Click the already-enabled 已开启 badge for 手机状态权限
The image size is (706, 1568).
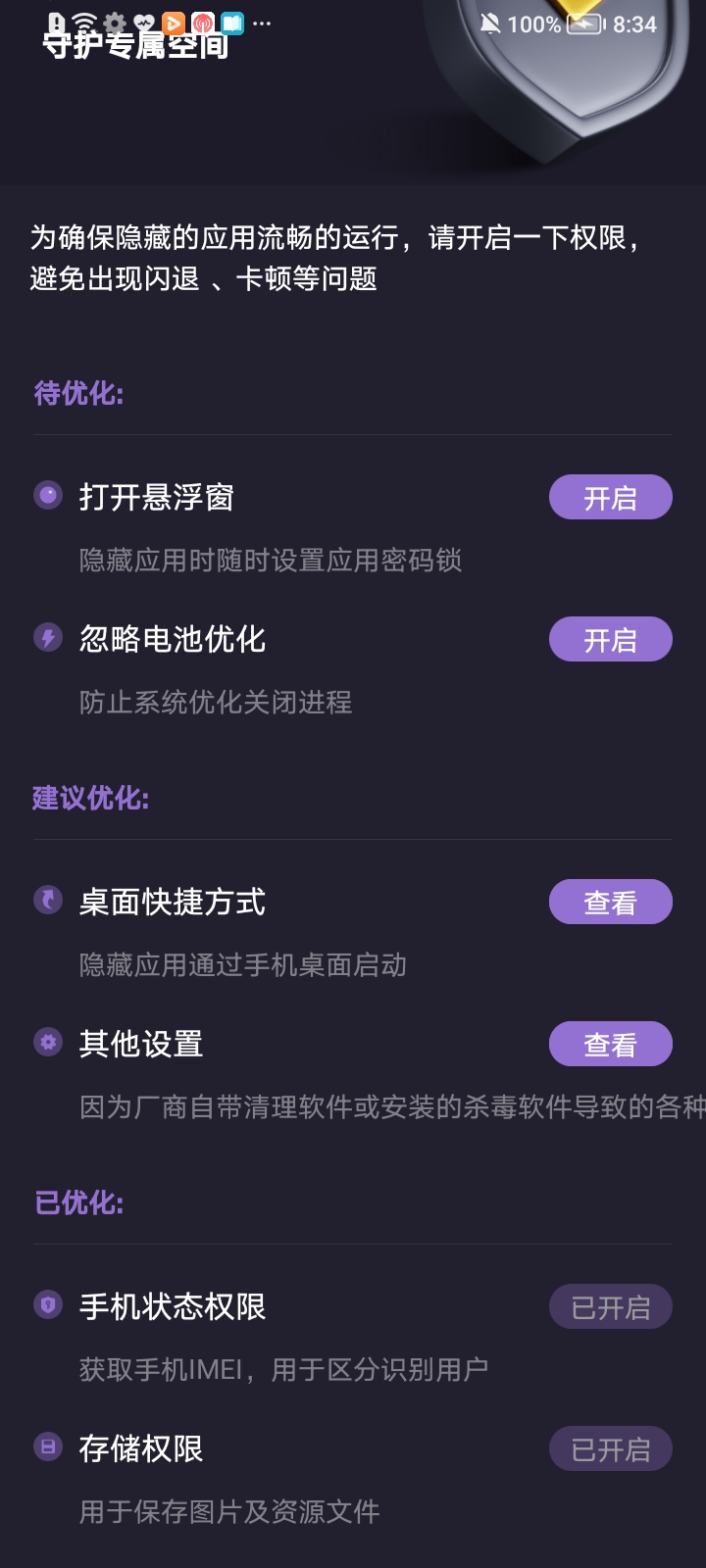click(x=610, y=1307)
